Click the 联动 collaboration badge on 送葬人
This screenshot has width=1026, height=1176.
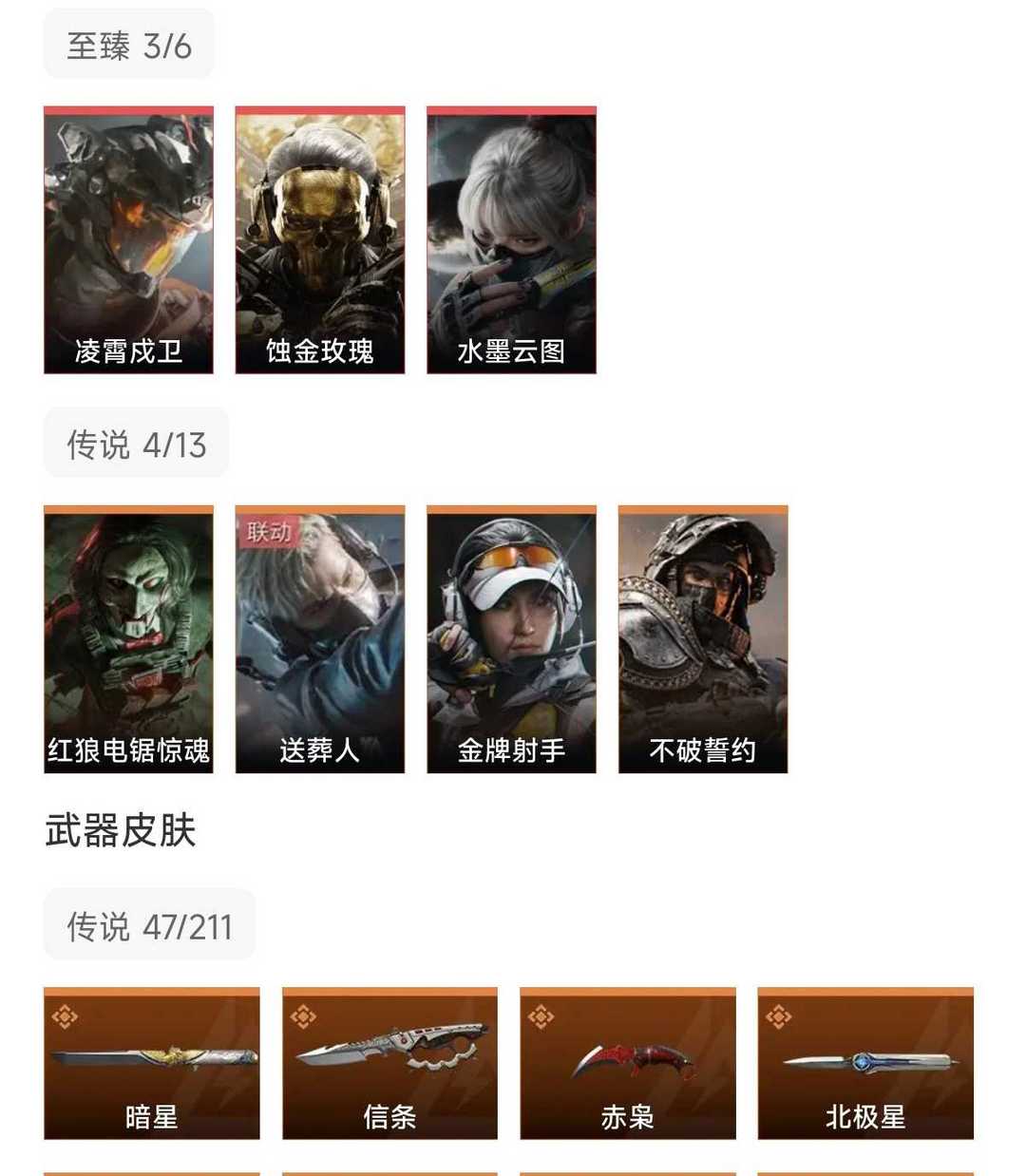tap(269, 532)
